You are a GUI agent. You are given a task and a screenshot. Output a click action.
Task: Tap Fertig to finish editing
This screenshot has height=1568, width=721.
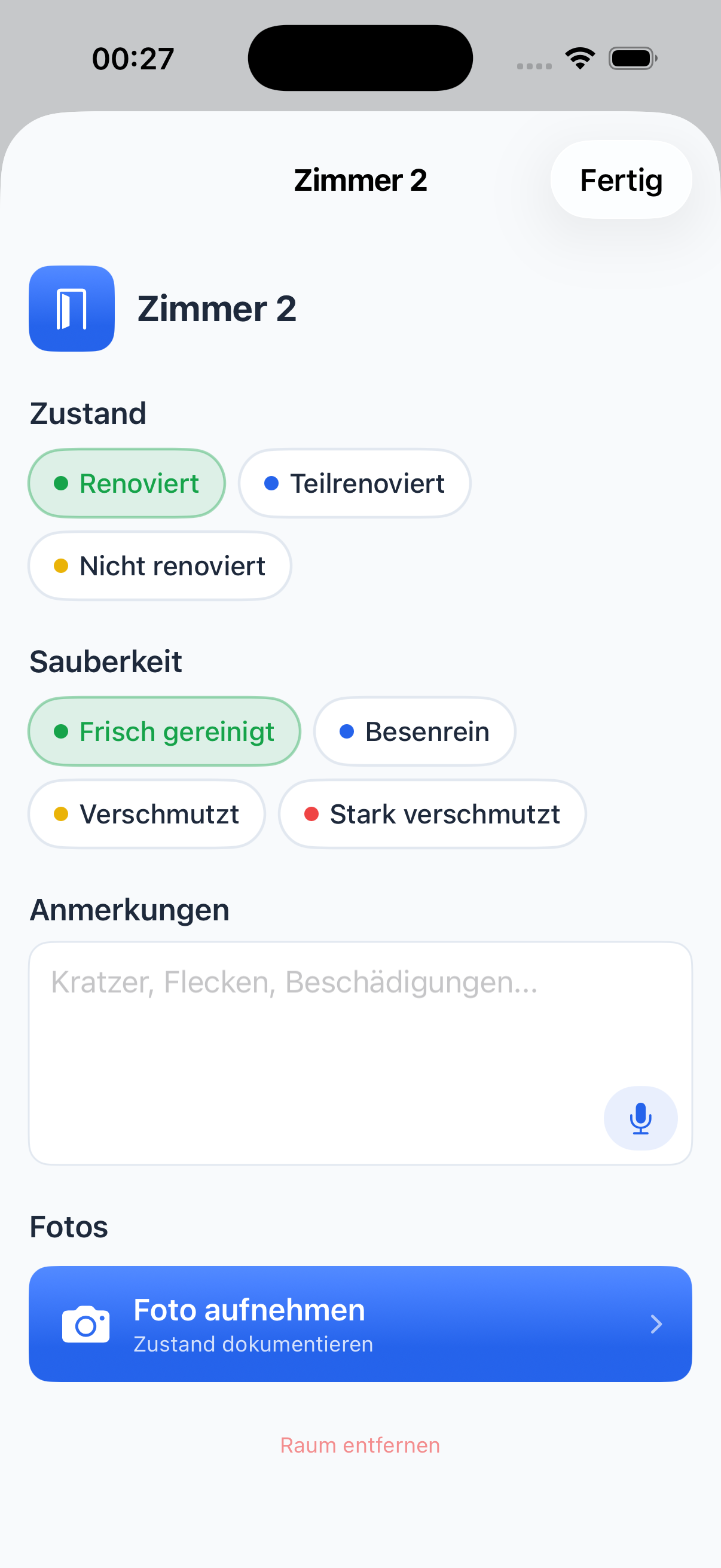click(x=621, y=180)
